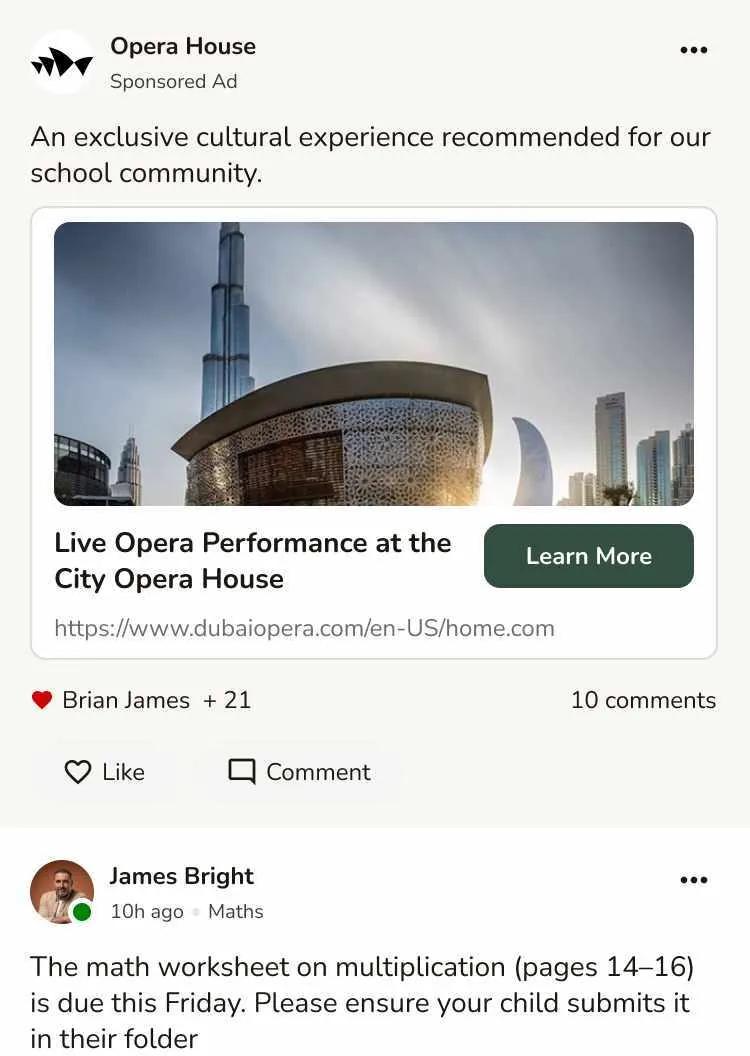Open the Dubai Opera building image
Image resolution: width=750 pixels, height=1056 pixels.
point(374,364)
